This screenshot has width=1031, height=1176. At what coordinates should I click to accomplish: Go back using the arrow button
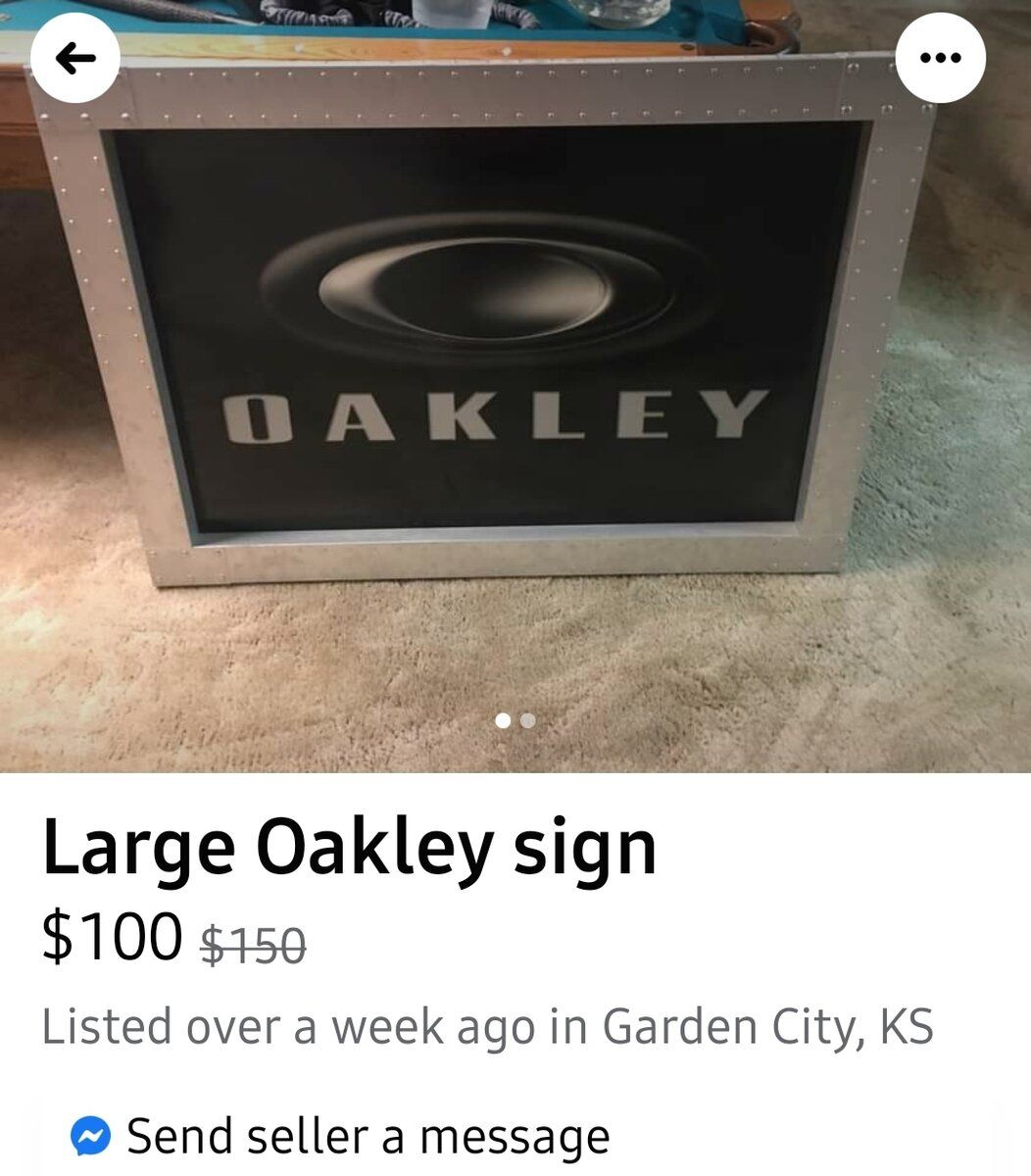(75, 59)
